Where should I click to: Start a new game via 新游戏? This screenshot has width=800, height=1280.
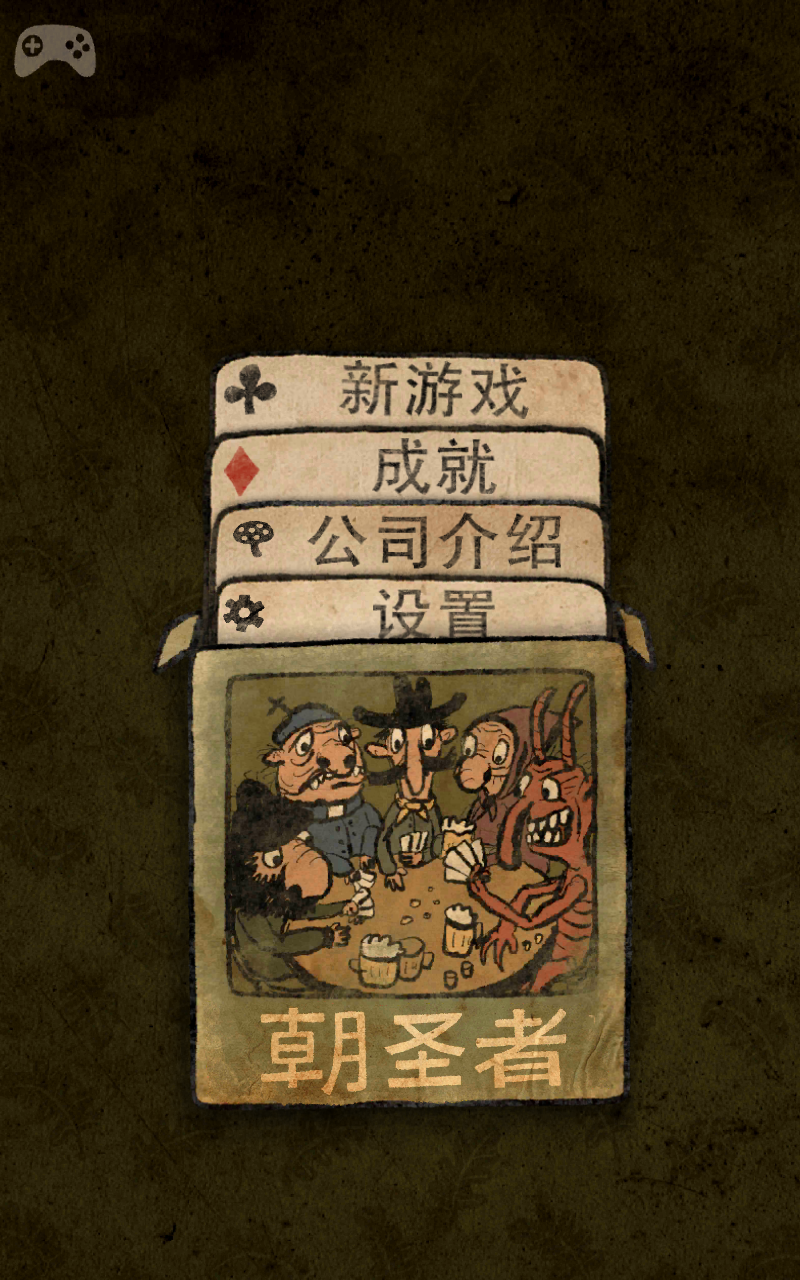[x=410, y=391]
